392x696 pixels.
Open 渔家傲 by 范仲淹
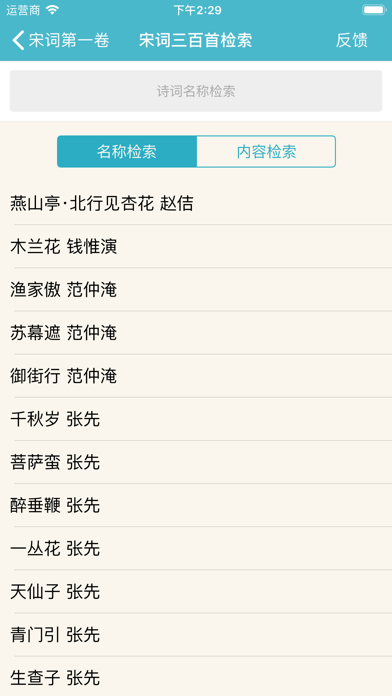pyautogui.click(x=196, y=290)
